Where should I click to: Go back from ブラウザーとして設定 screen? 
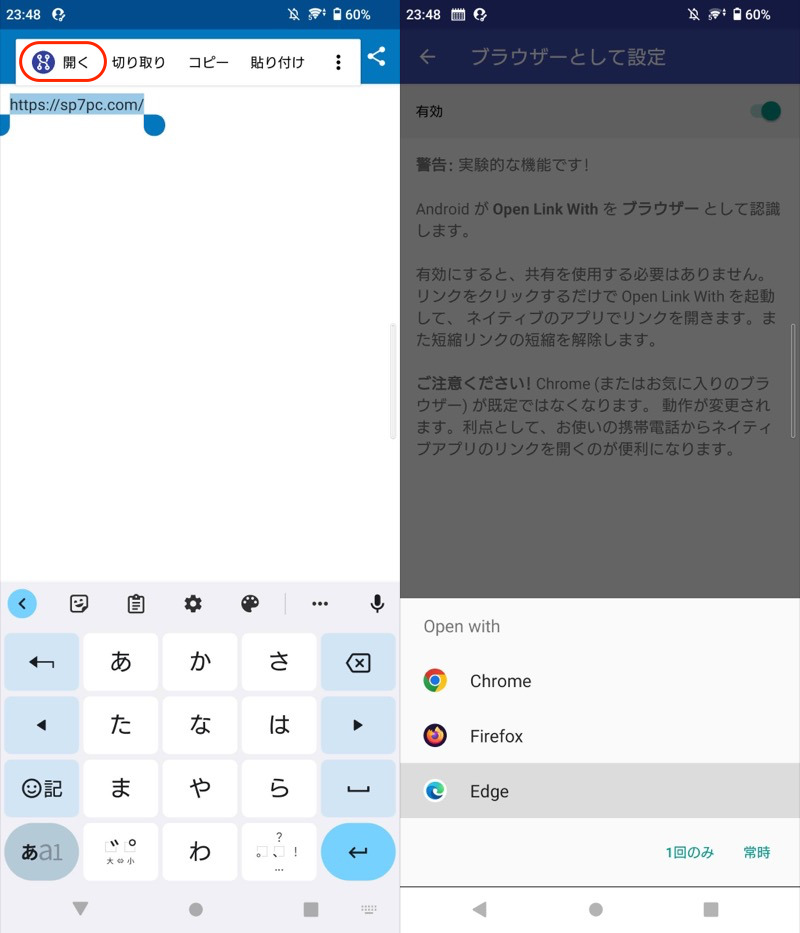pyautogui.click(x=428, y=57)
